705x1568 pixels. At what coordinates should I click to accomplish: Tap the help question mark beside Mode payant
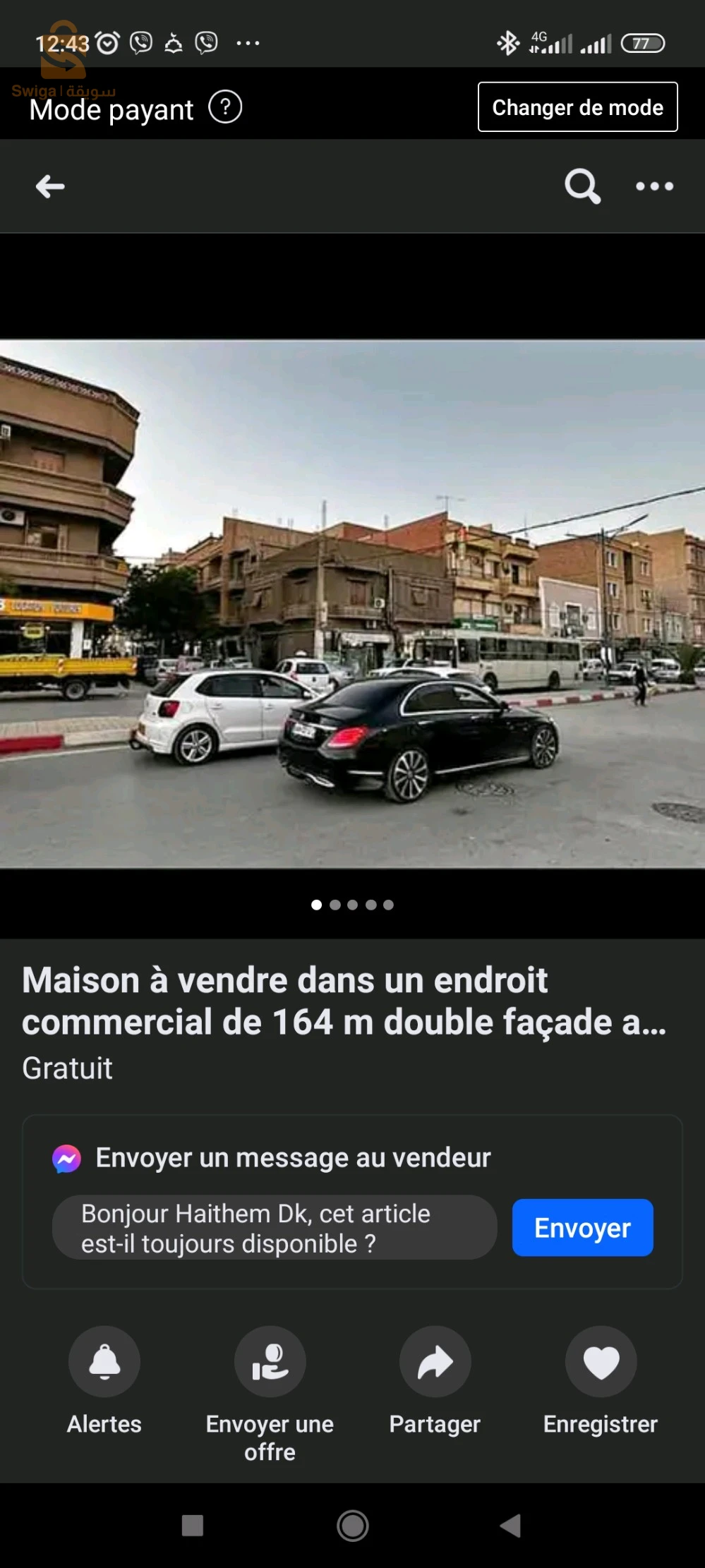pos(224,107)
